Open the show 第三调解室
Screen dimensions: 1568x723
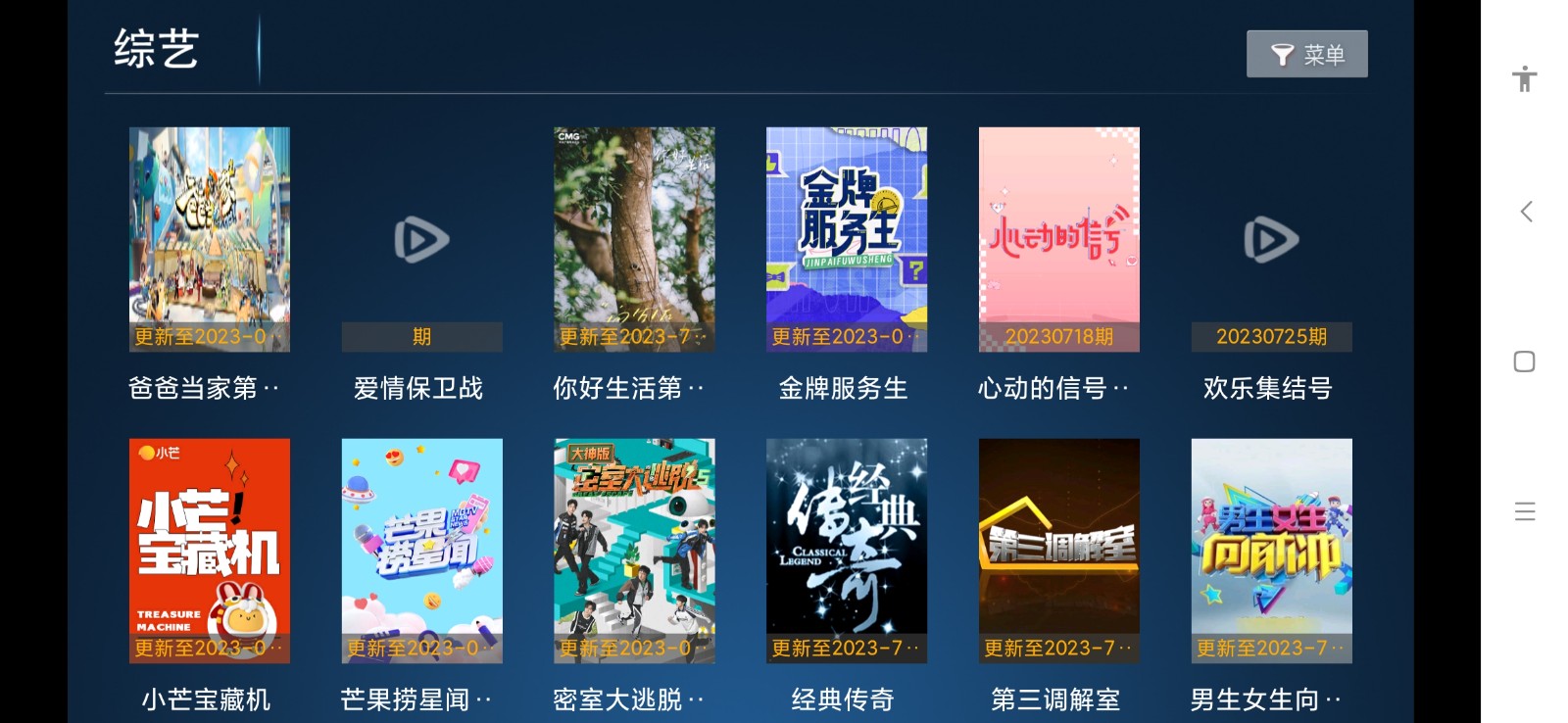coord(1058,551)
